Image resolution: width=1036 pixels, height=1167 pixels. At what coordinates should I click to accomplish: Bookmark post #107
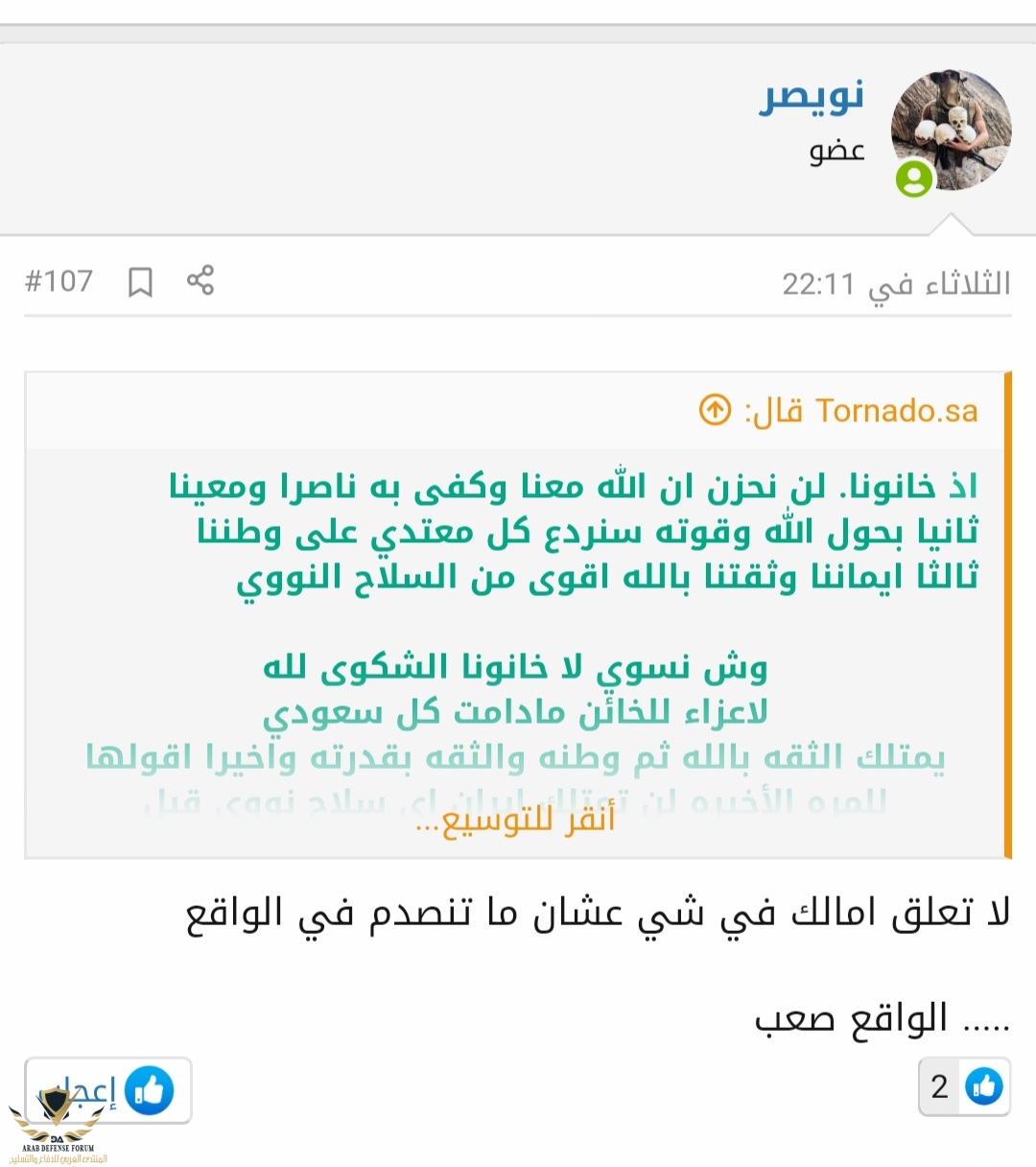point(140,281)
